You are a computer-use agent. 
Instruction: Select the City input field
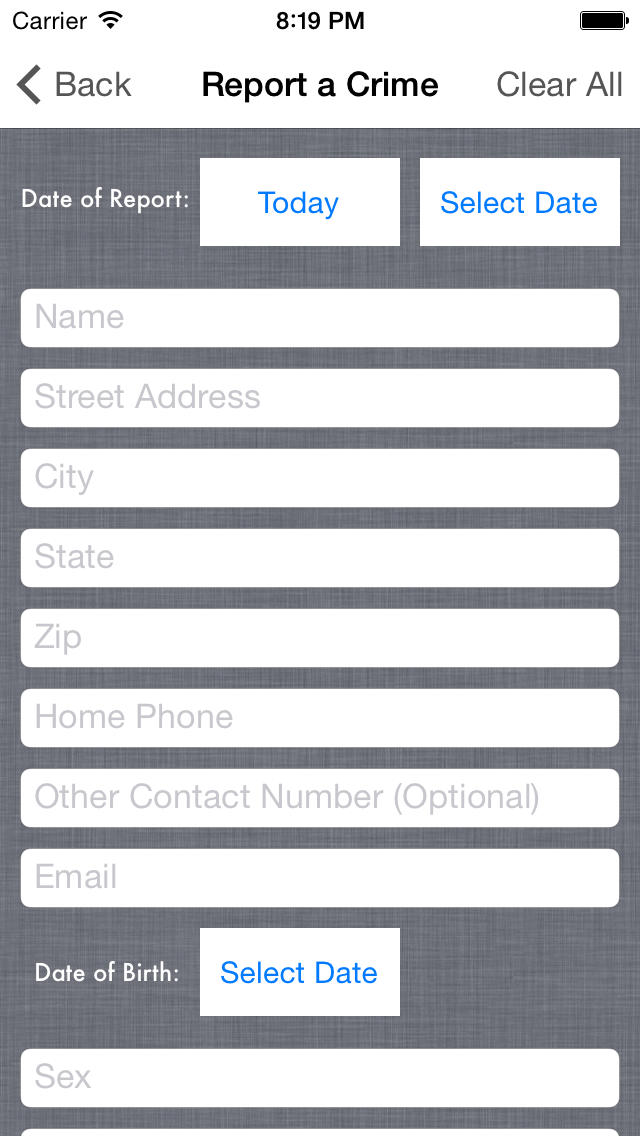pos(320,478)
